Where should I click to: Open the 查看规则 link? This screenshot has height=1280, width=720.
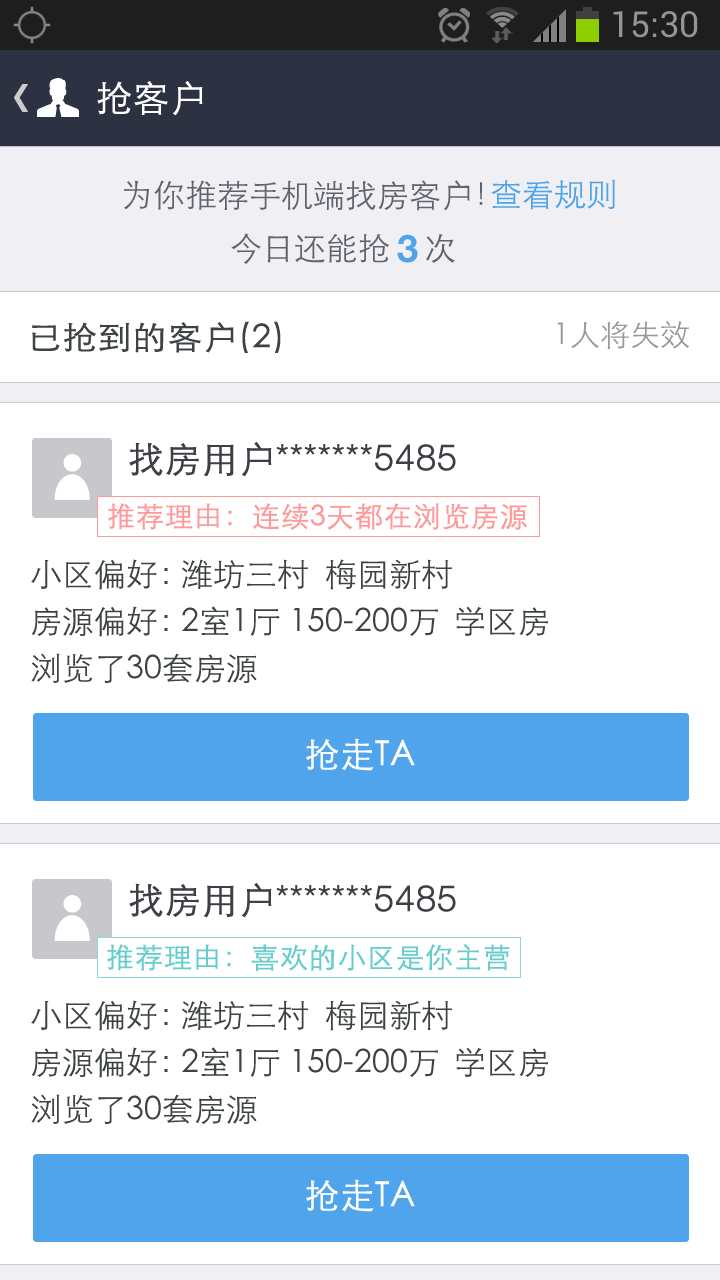point(553,195)
